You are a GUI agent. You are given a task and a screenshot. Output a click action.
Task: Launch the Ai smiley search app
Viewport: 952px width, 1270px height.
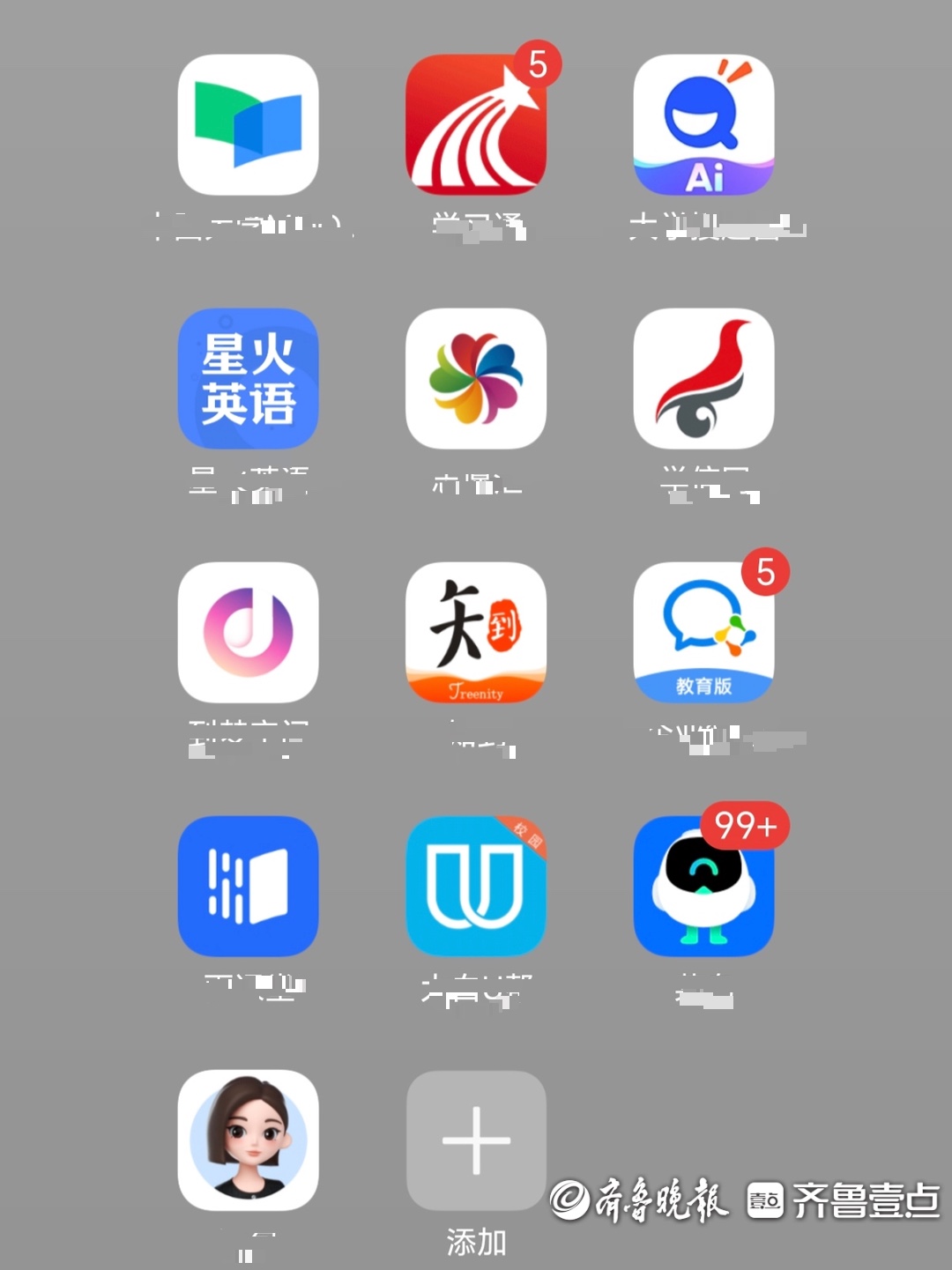[x=703, y=125]
